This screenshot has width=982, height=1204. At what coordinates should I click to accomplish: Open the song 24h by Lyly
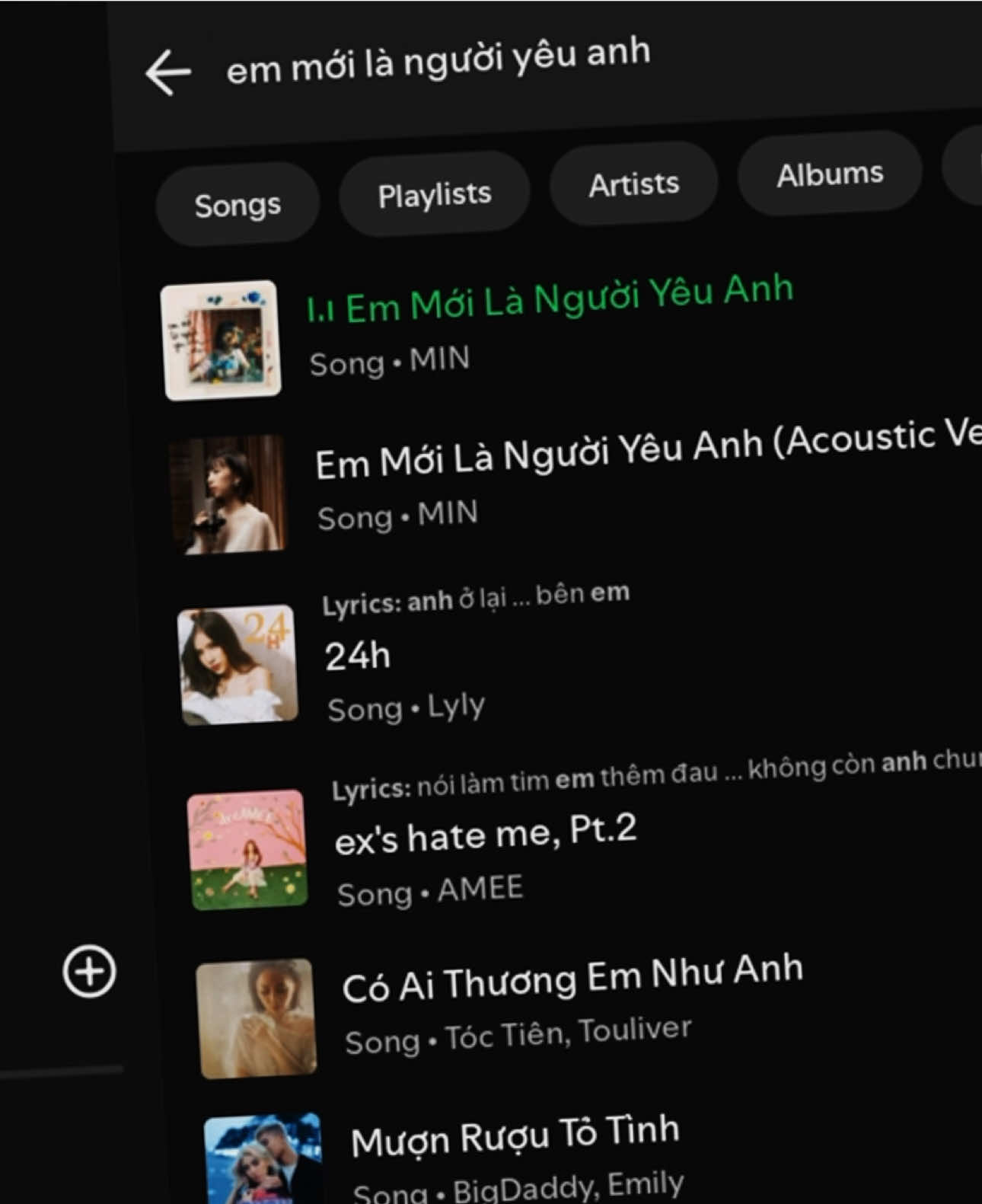click(x=358, y=656)
